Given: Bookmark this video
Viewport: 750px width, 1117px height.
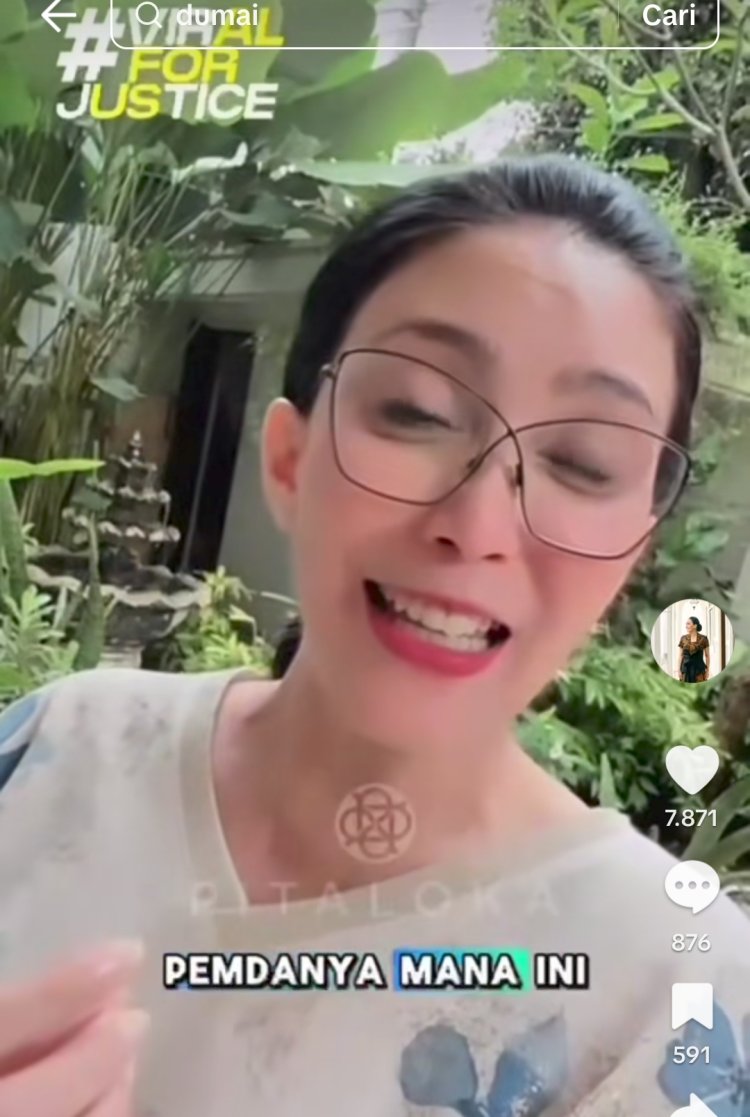Looking at the screenshot, I should [x=692, y=1006].
